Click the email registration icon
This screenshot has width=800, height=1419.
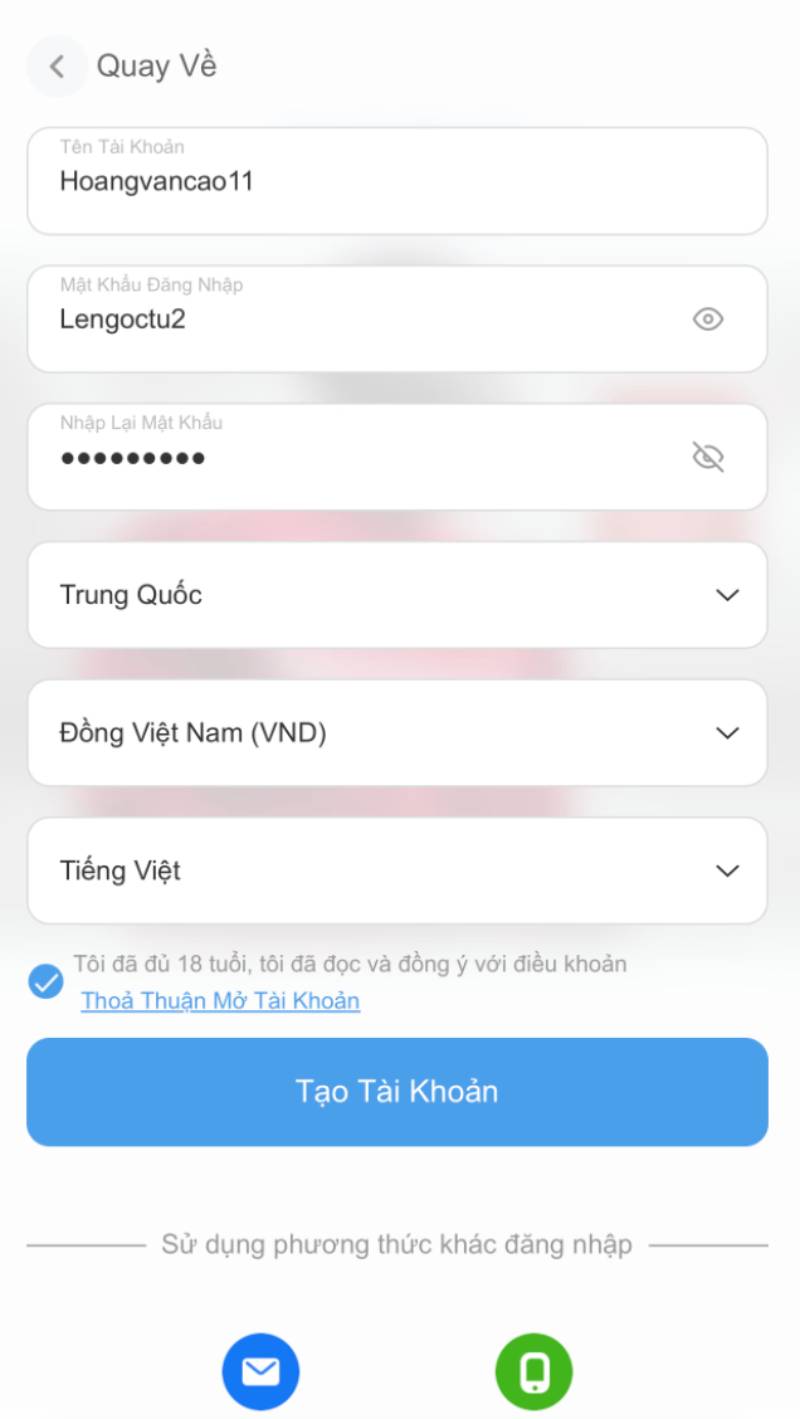(x=261, y=1371)
